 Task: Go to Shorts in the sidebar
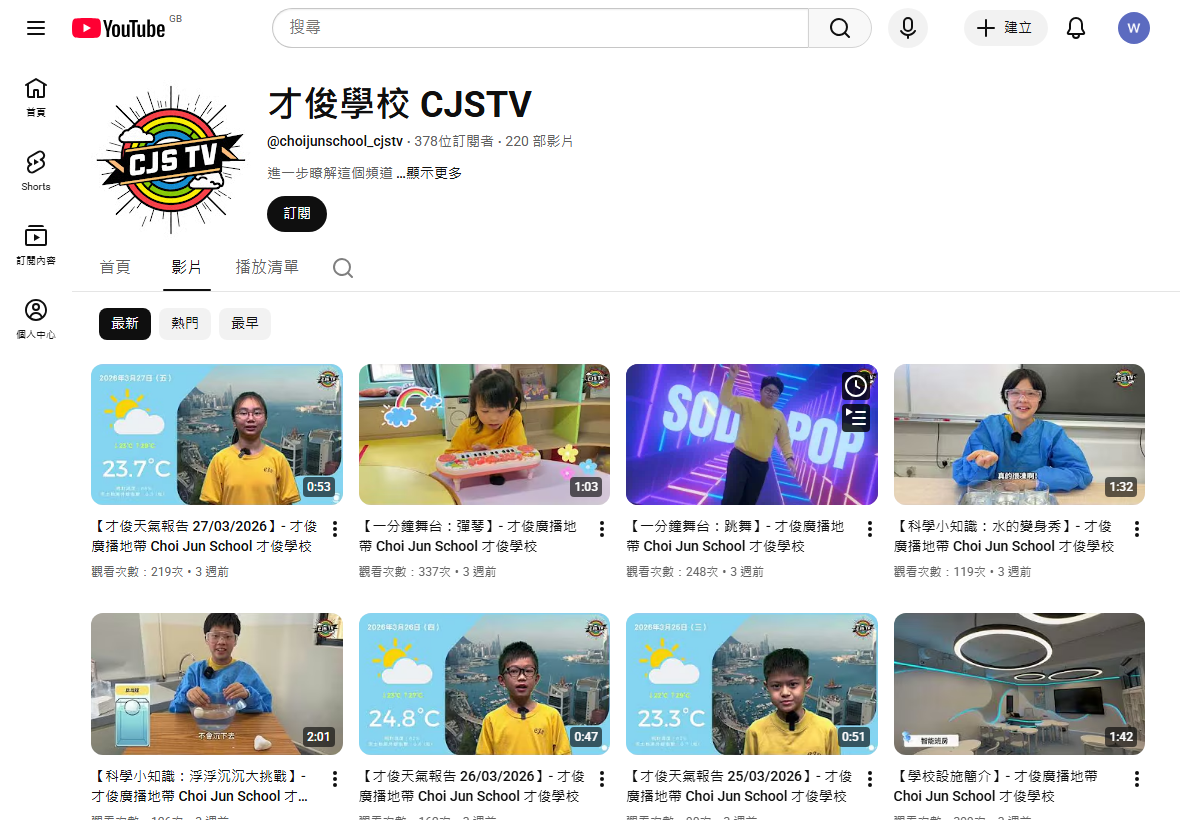(36, 170)
